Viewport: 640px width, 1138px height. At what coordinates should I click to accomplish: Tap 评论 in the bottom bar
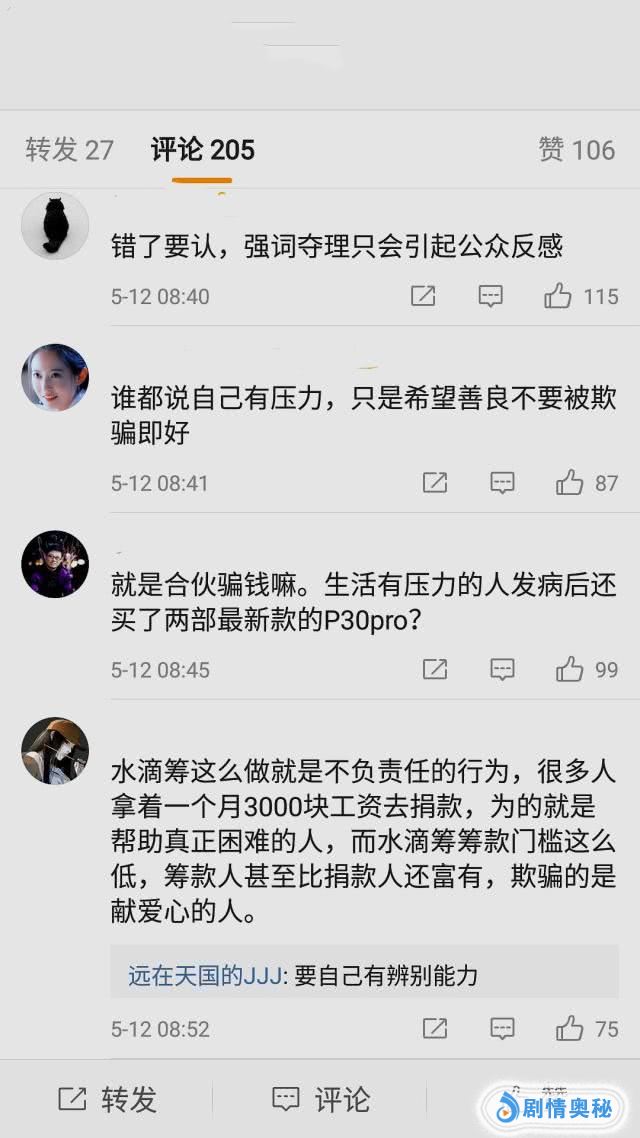tap(321, 1100)
